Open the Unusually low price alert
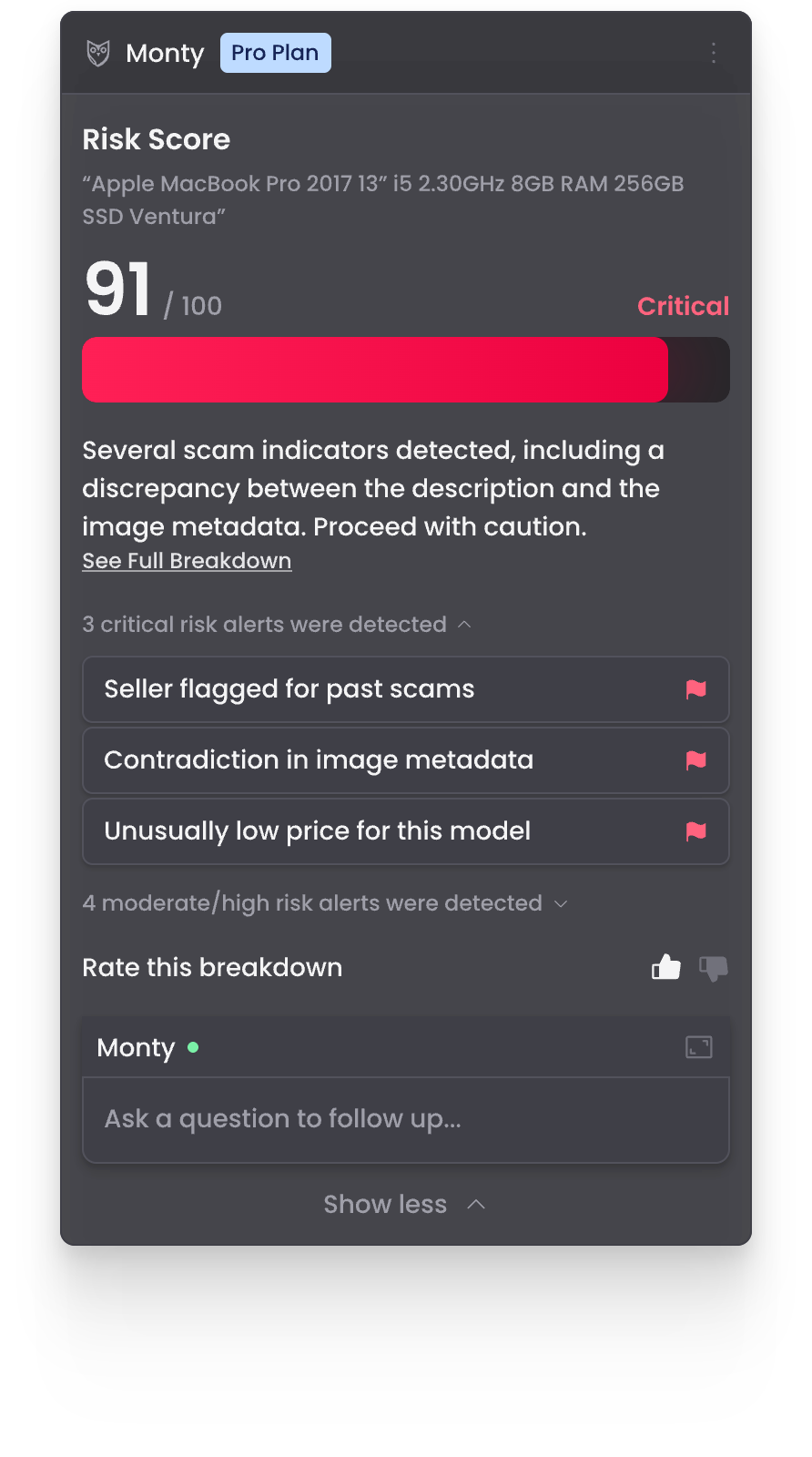The image size is (812, 1457). 405,831
